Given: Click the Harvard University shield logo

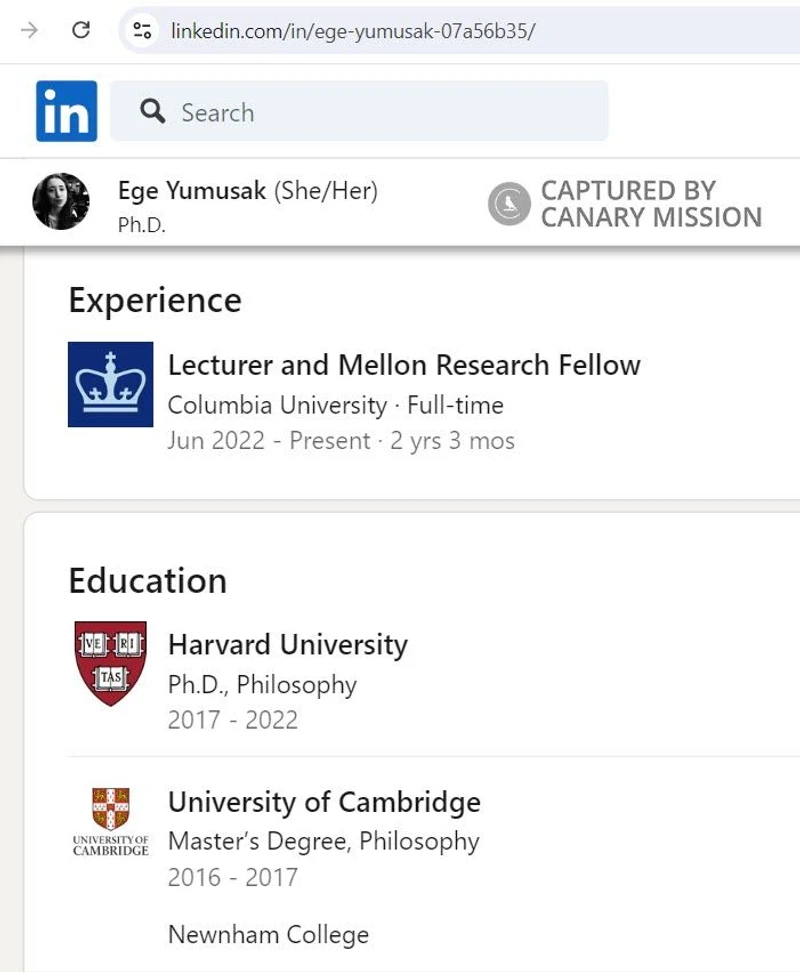Looking at the screenshot, I should point(110,662).
